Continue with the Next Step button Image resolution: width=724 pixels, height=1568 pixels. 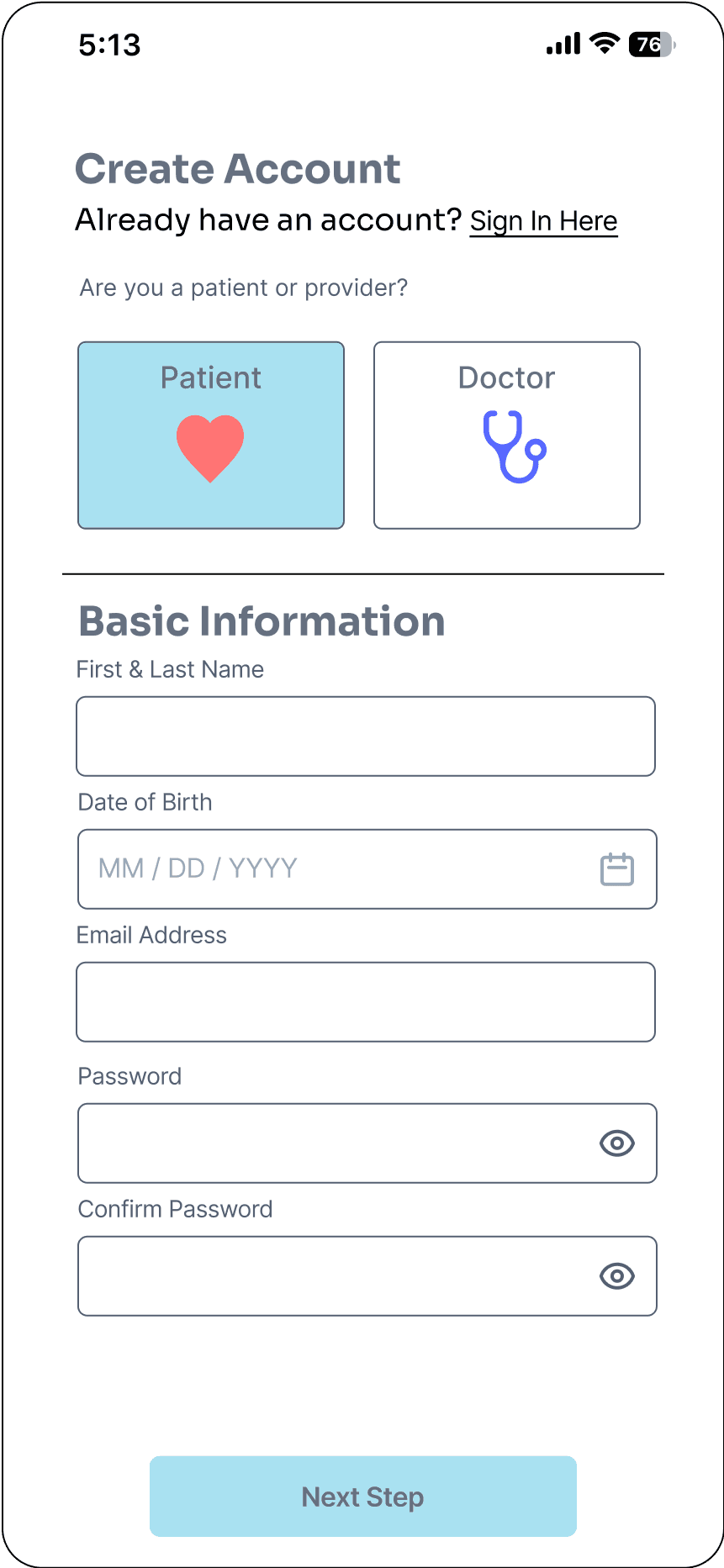[363, 1497]
